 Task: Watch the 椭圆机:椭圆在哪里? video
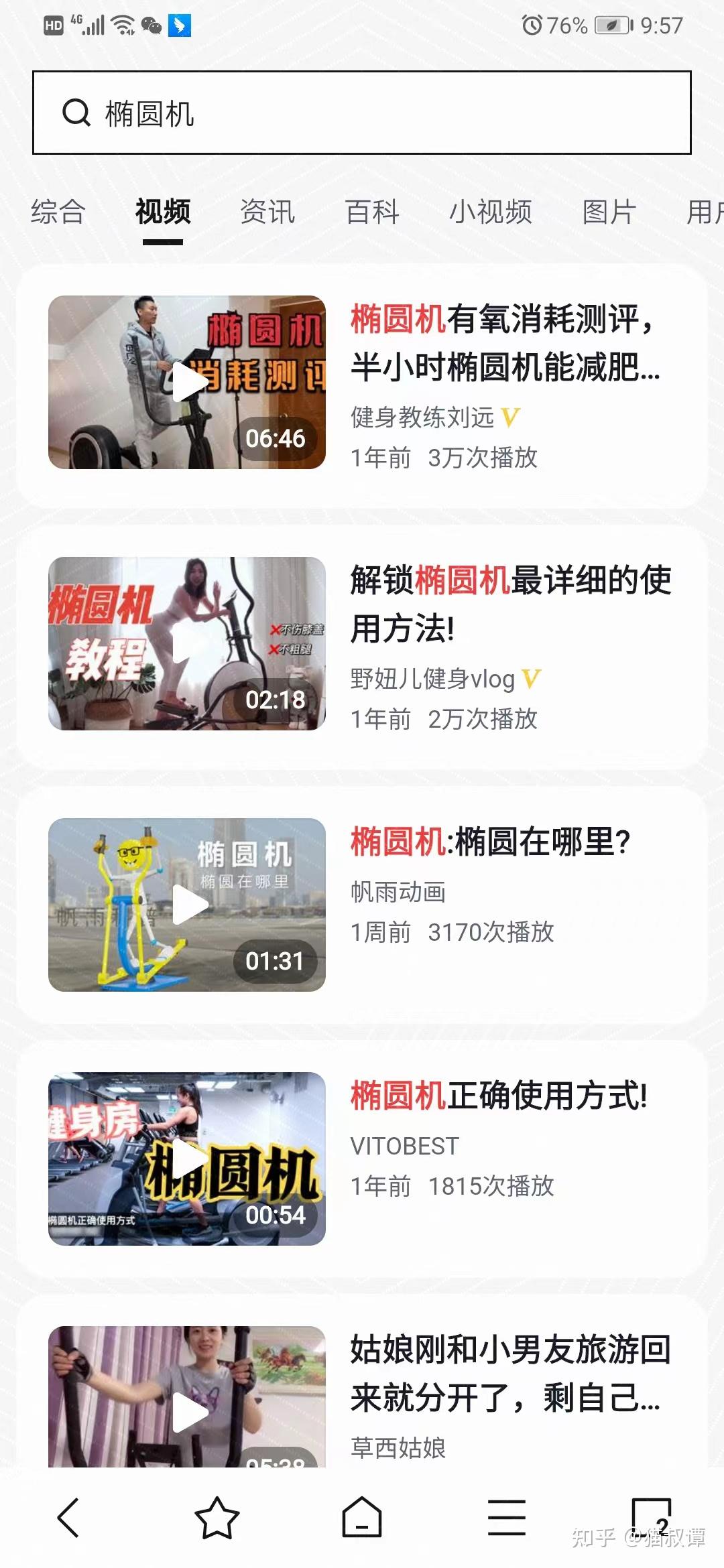(187, 905)
